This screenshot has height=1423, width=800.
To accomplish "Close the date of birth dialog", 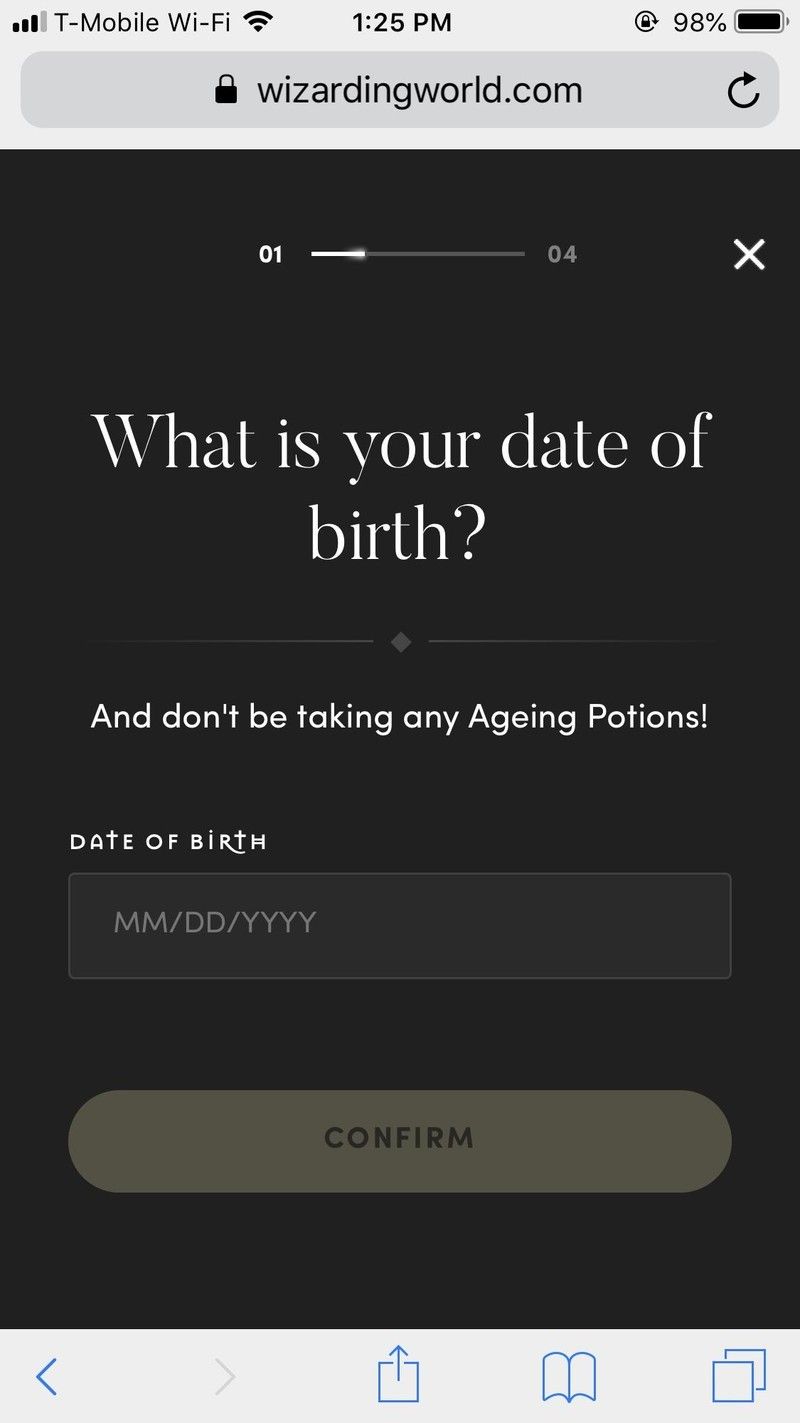I will 749,255.
